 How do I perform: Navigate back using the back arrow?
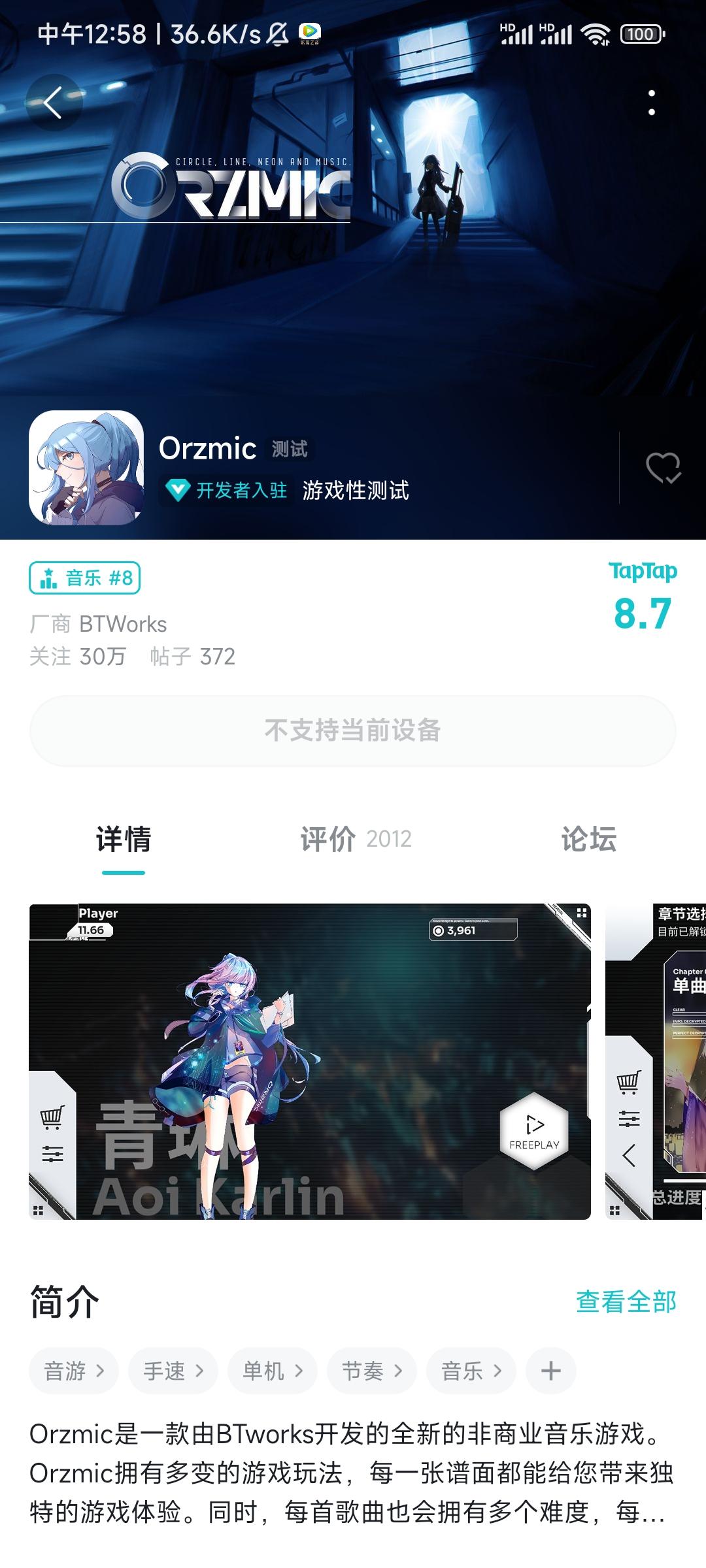(x=55, y=103)
